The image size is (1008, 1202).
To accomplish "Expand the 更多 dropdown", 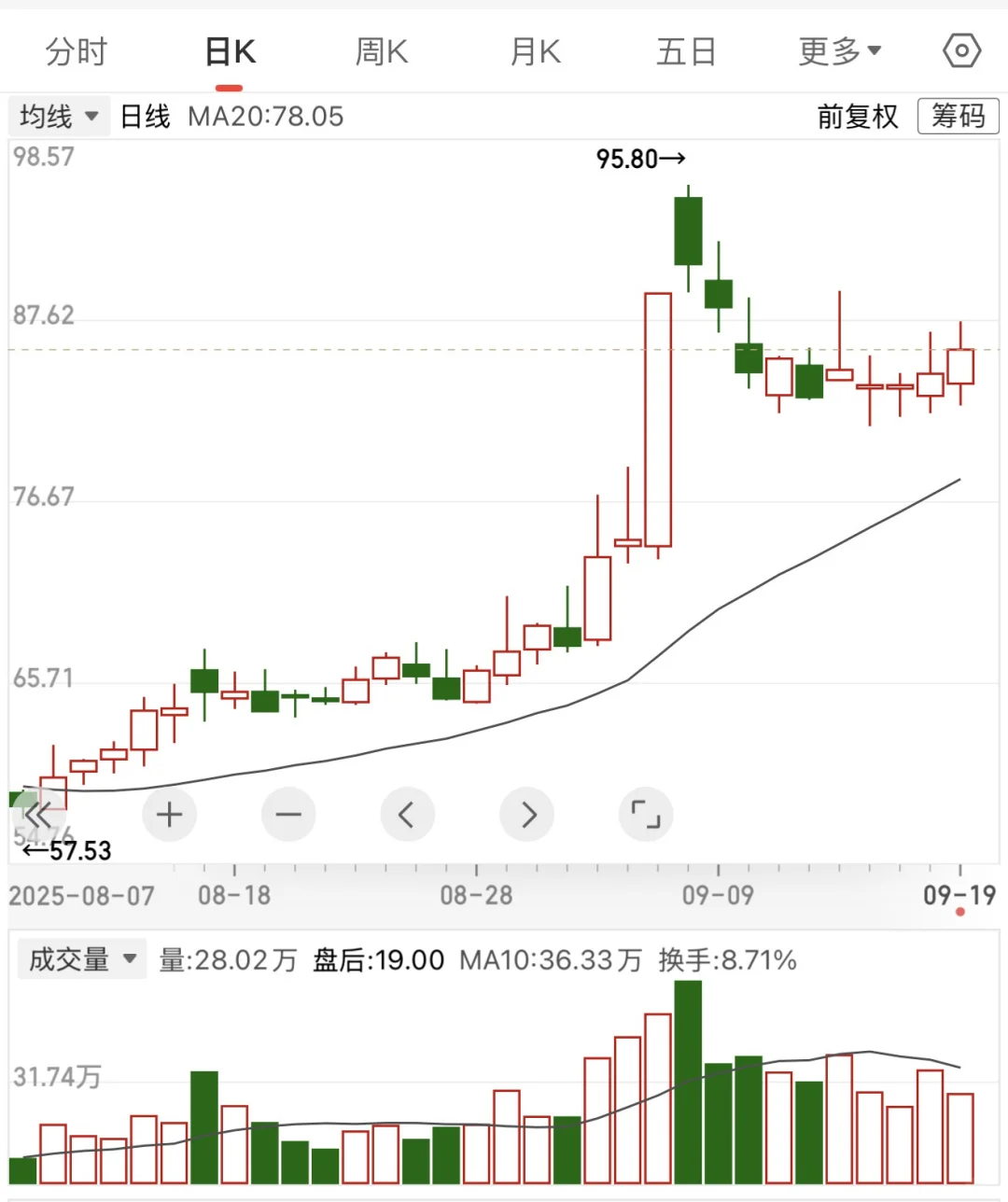I will (x=839, y=51).
